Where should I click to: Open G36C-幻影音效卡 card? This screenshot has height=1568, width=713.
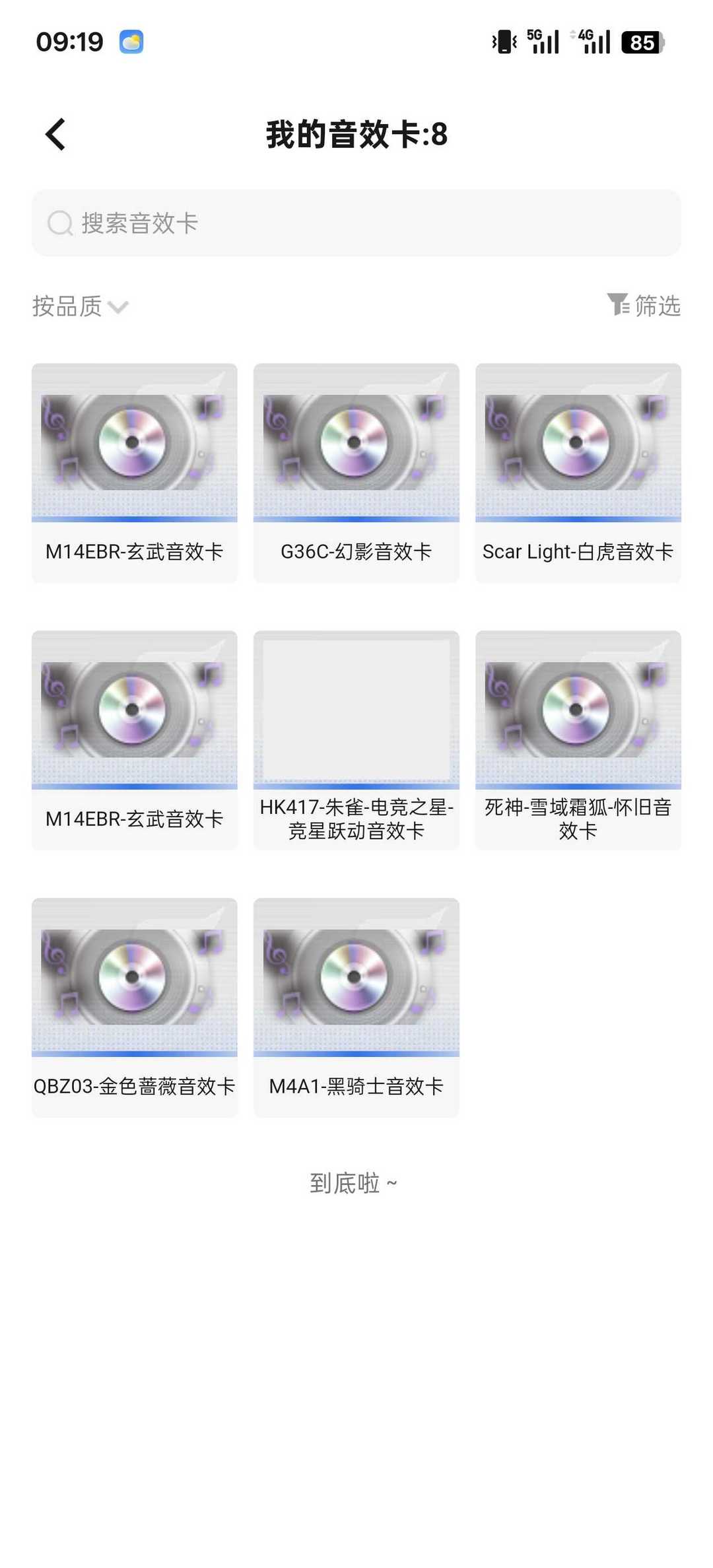tap(356, 473)
